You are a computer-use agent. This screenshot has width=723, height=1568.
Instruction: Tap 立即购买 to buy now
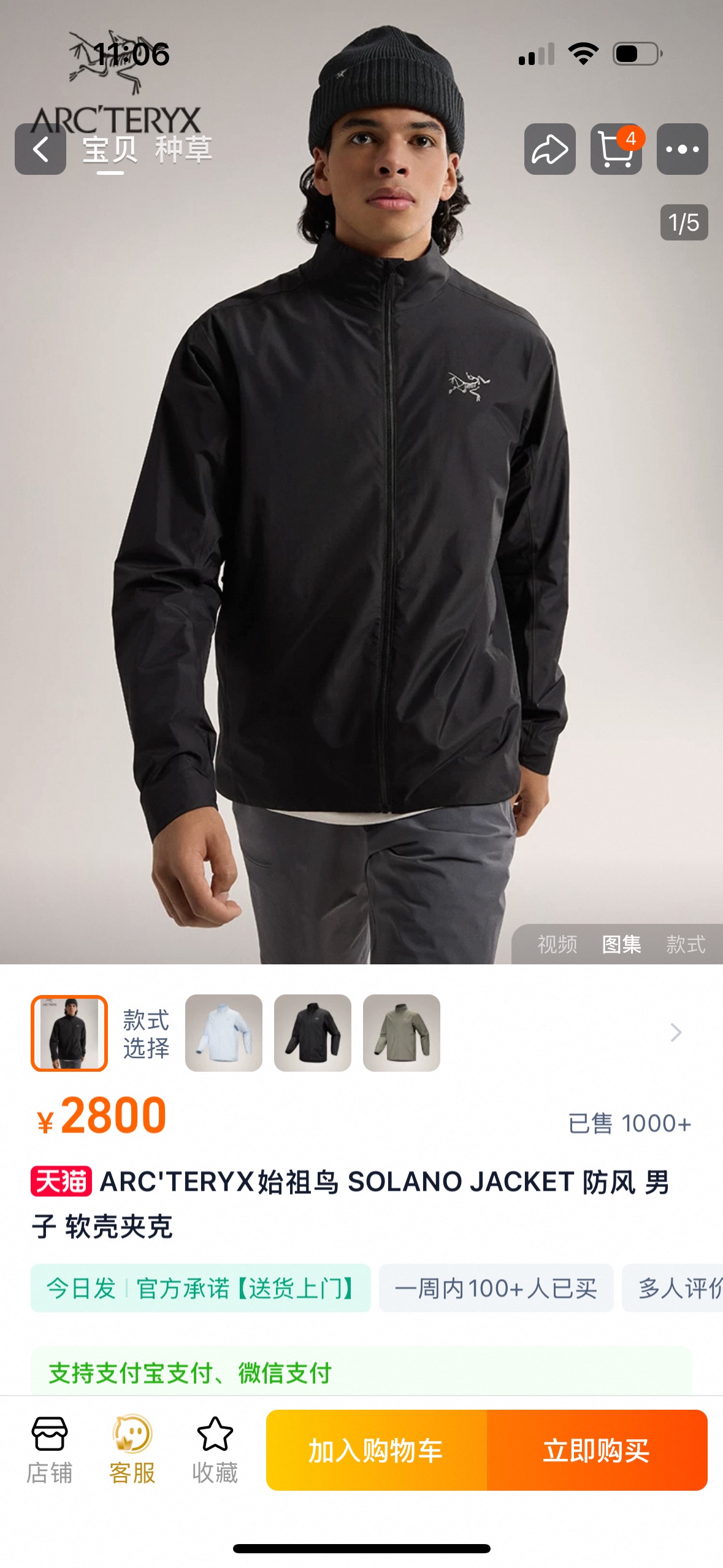point(597,1450)
